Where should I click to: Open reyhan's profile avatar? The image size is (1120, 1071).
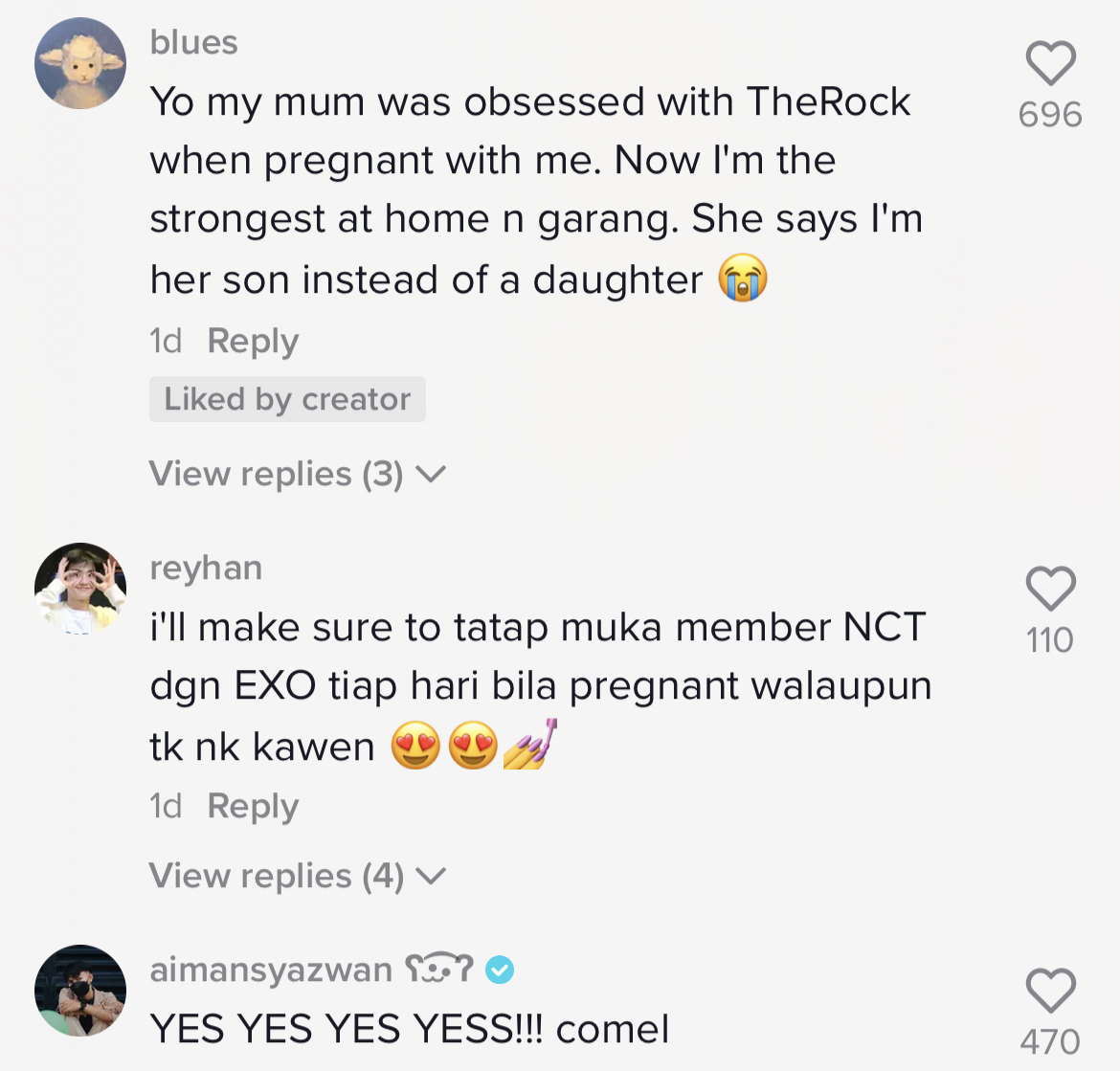click(x=80, y=589)
